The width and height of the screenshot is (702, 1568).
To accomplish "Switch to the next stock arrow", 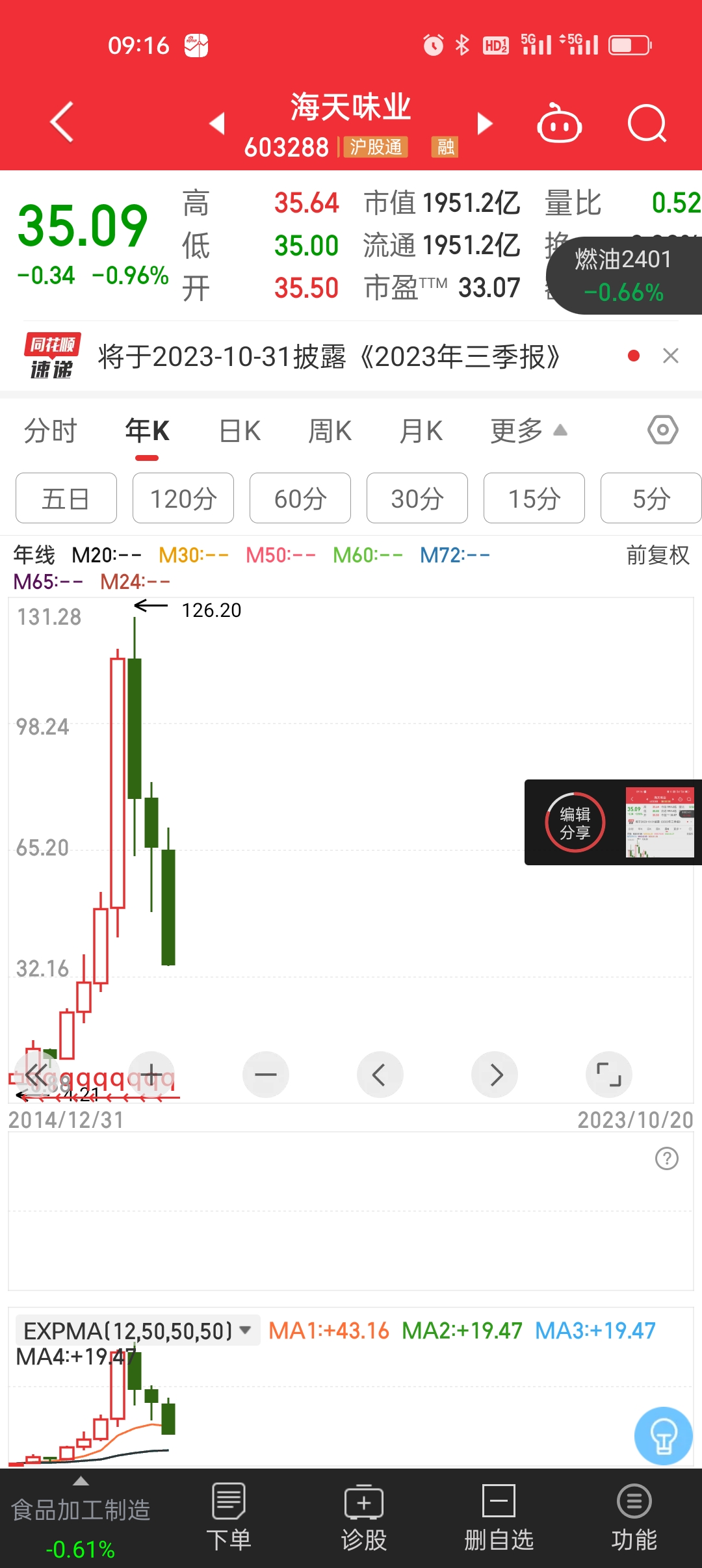I will [485, 124].
